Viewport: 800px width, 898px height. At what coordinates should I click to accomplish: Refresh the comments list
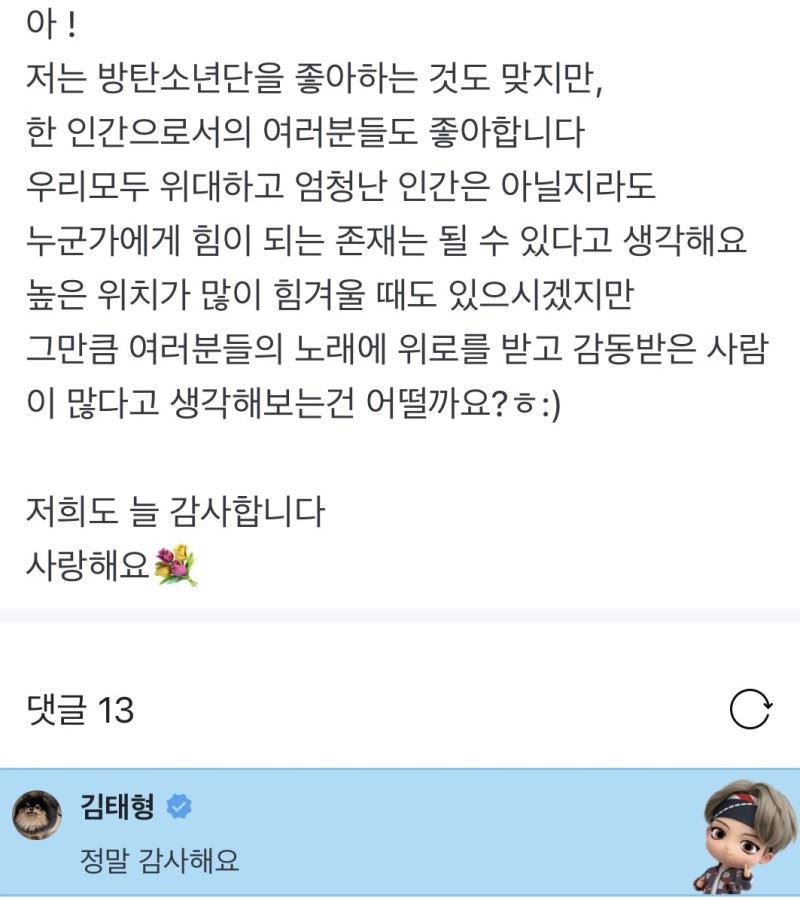pyautogui.click(x=750, y=709)
